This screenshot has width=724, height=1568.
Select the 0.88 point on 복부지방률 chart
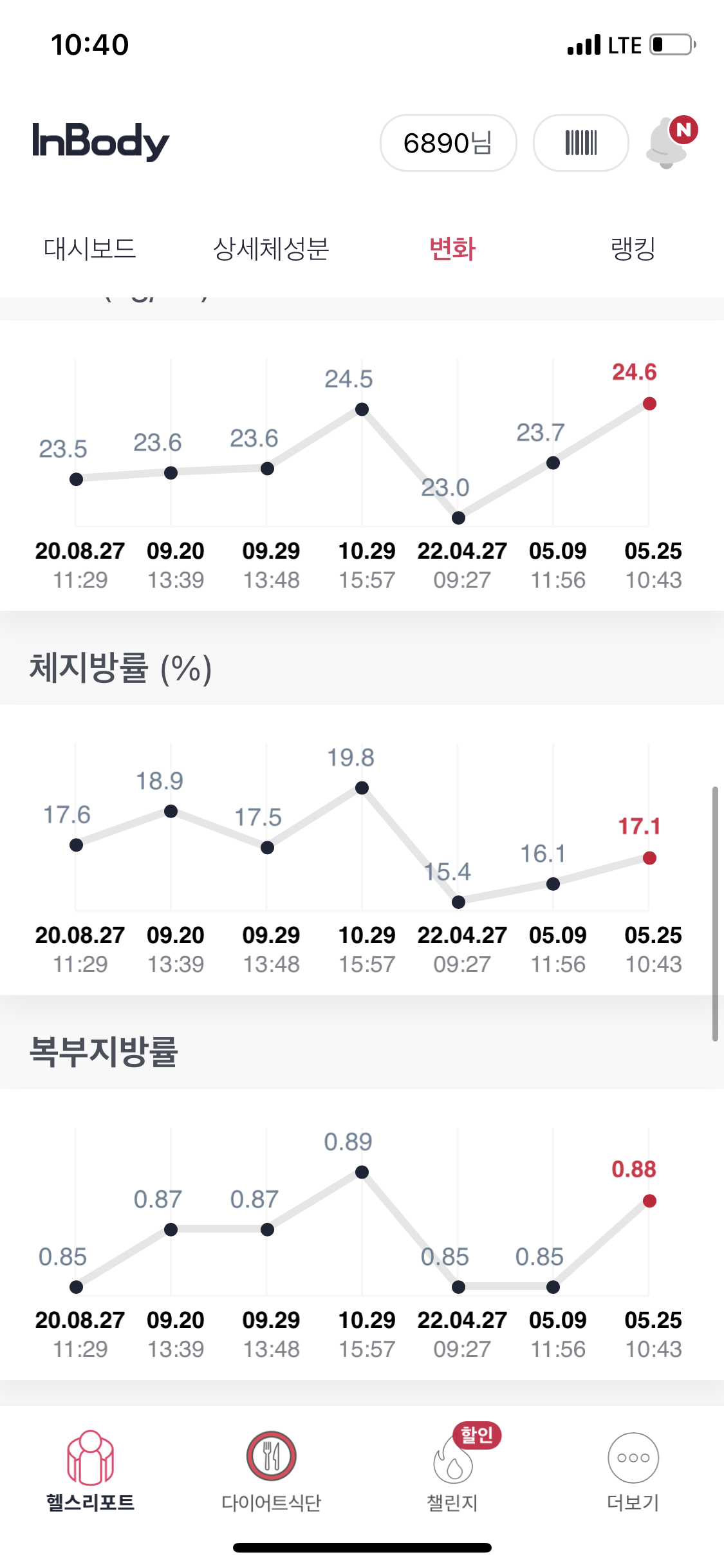(x=649, y=1201)
